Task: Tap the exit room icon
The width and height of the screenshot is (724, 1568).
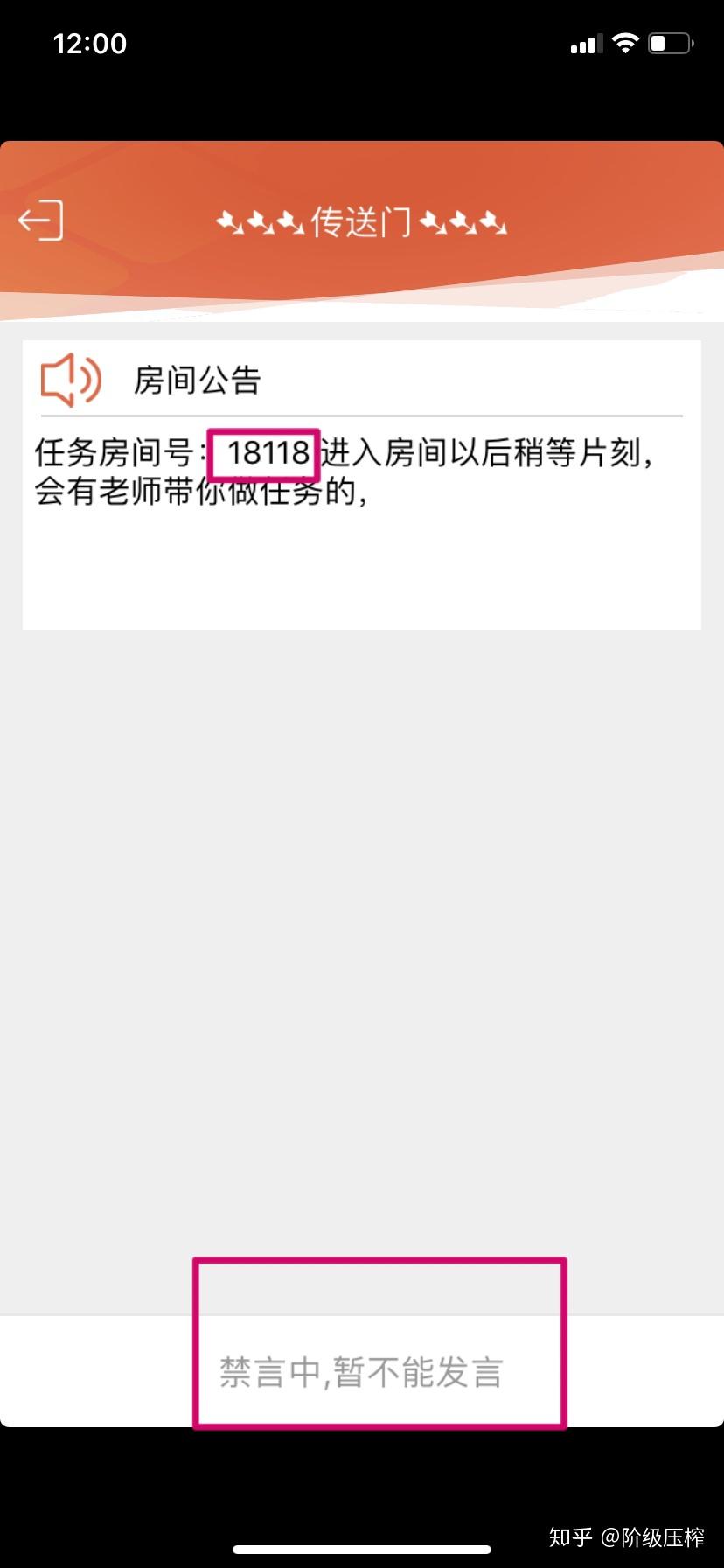Action: tap(41, 220)
